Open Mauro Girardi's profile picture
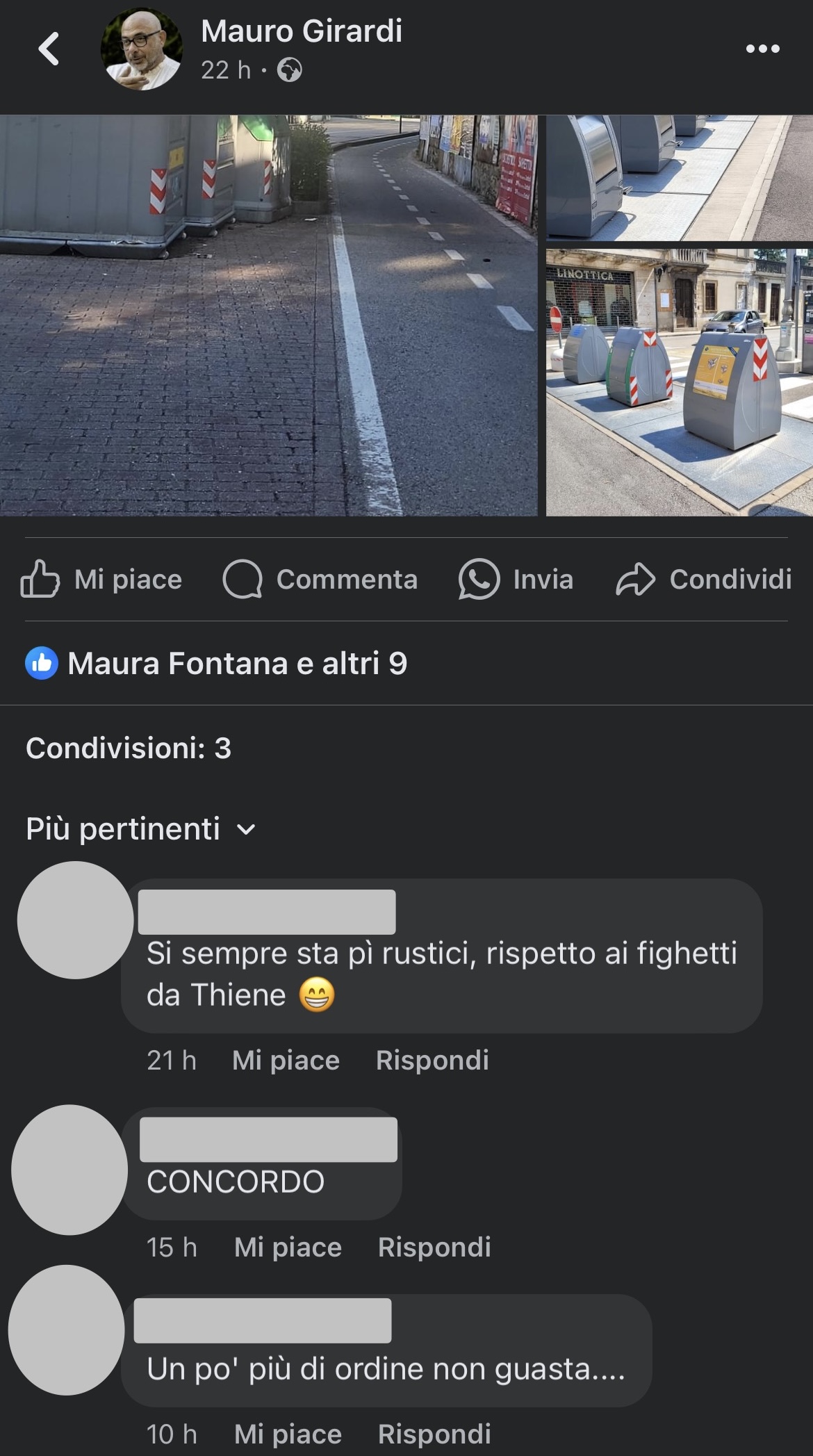Image resolution: width=813 pixels, height=1456 pixels. click(x=142, y=49)
